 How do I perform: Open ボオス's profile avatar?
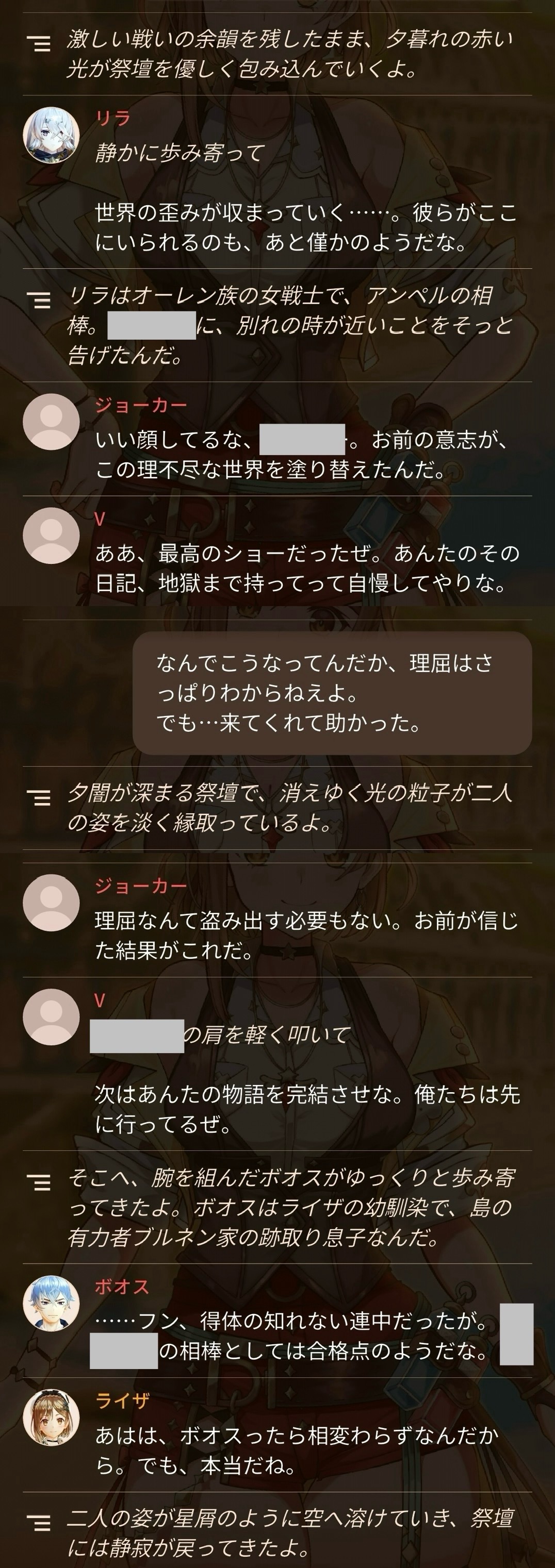pos(51,1304)
